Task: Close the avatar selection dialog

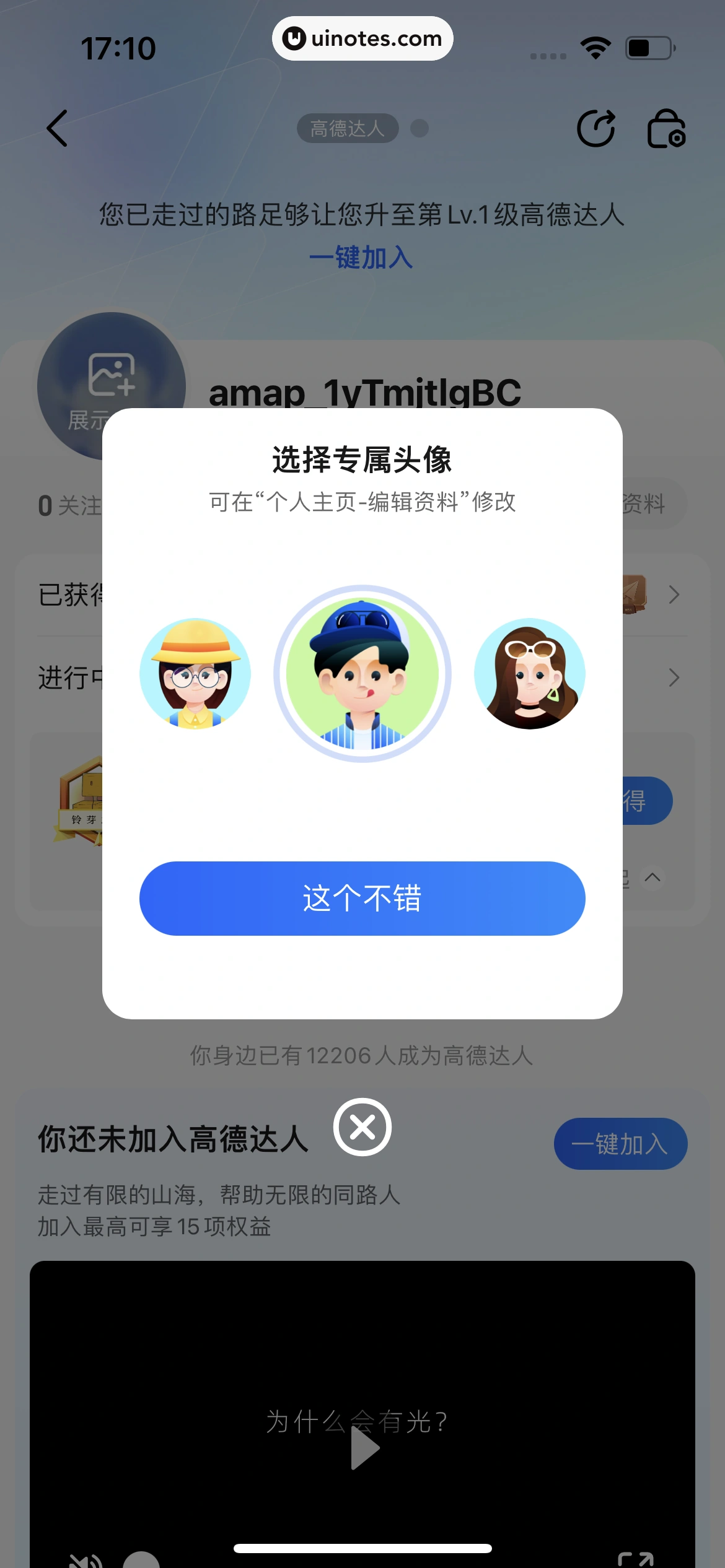Action: pos(362,1126)
